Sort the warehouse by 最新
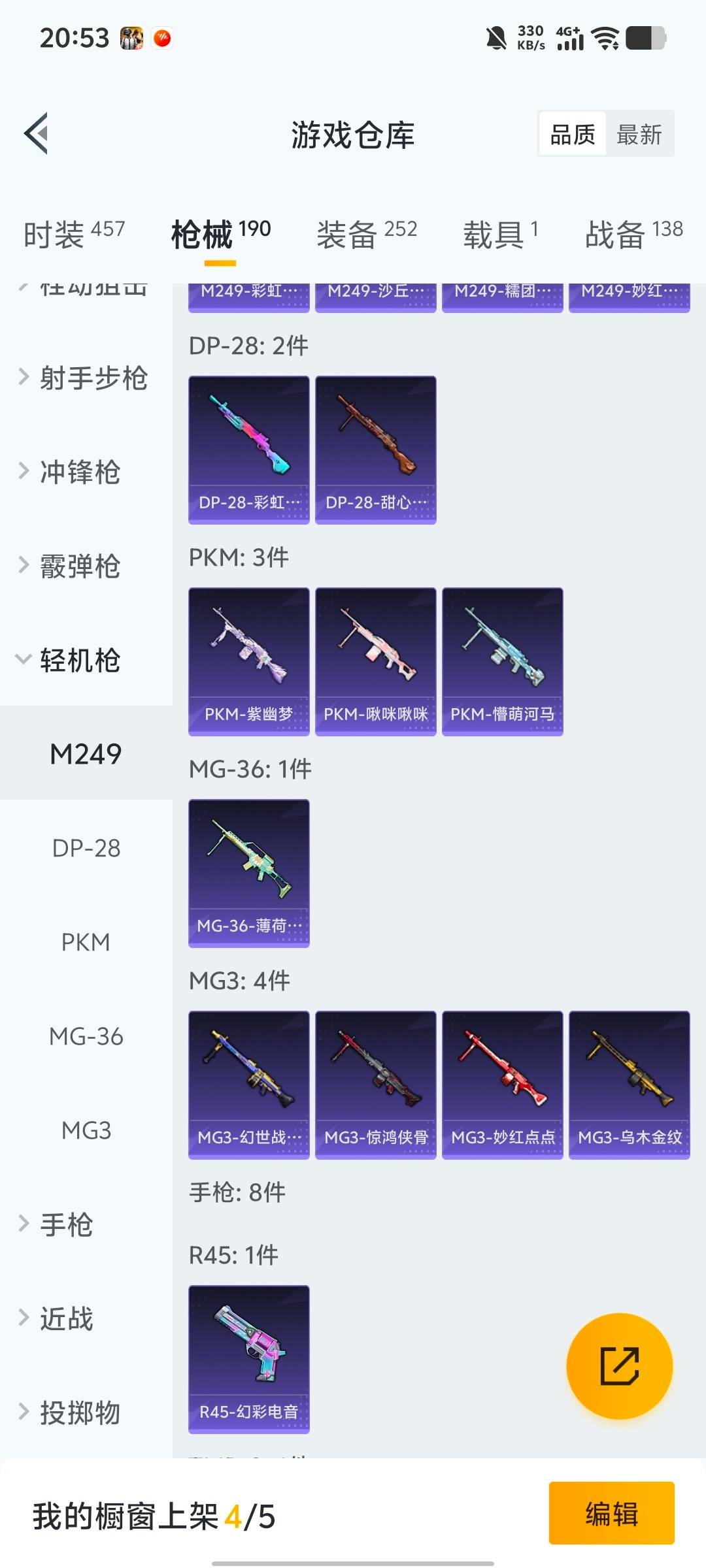This screenshot has width=706, height=1568. point(639,135)
